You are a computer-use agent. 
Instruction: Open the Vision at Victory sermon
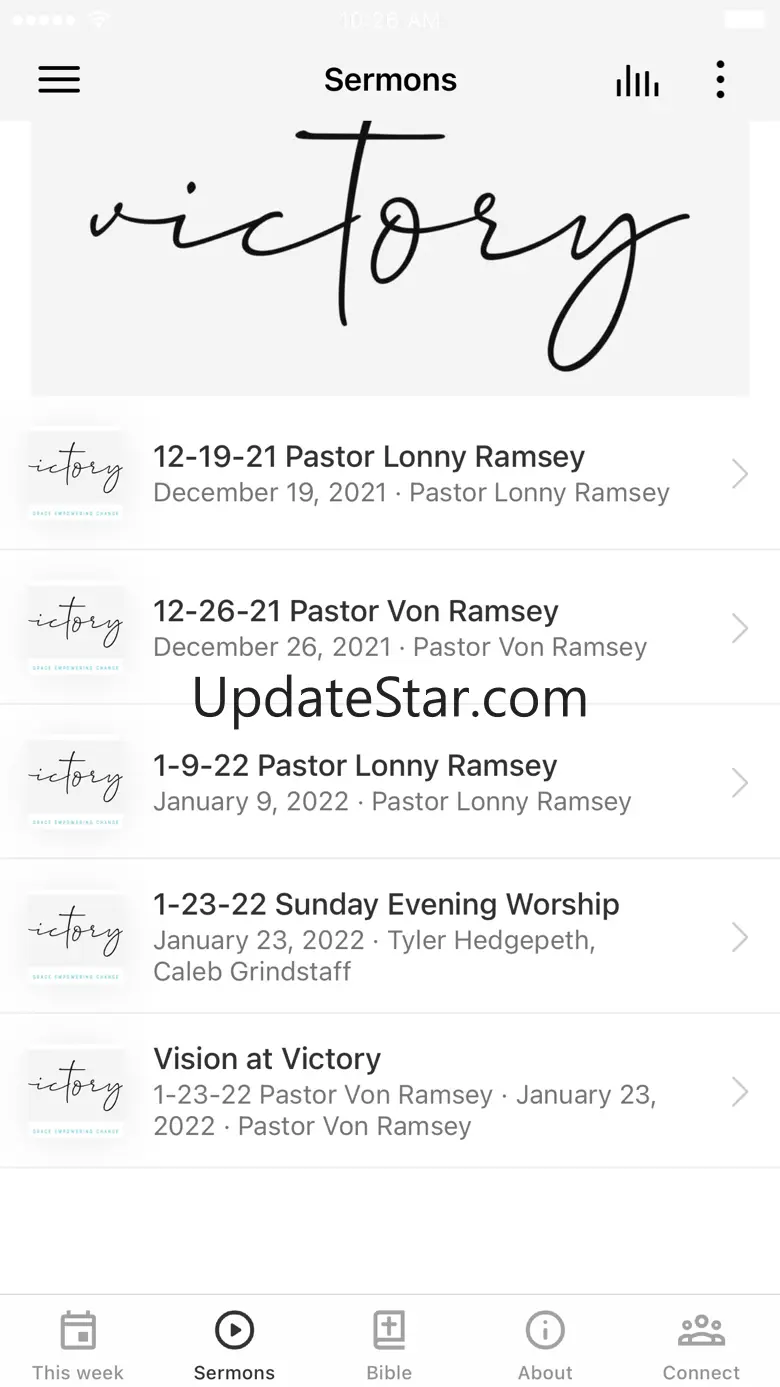click(390, 1091)
